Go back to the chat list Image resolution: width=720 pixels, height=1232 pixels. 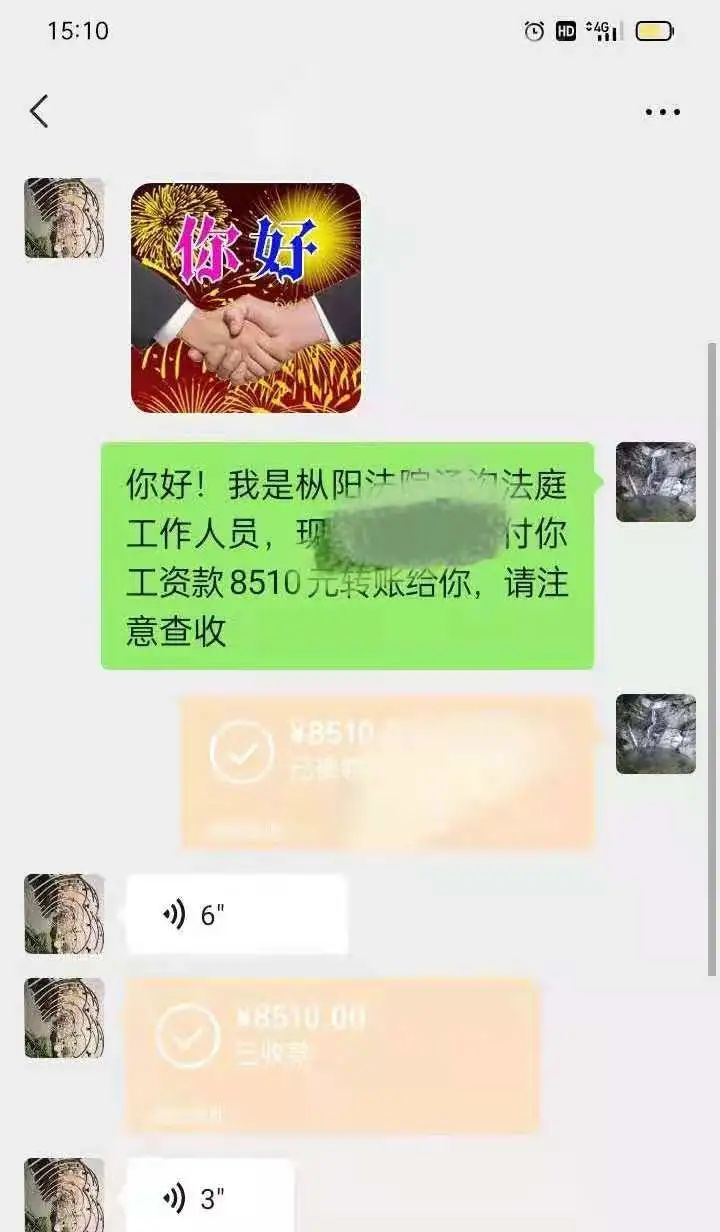pyautogui.click(x=39, y=111)
